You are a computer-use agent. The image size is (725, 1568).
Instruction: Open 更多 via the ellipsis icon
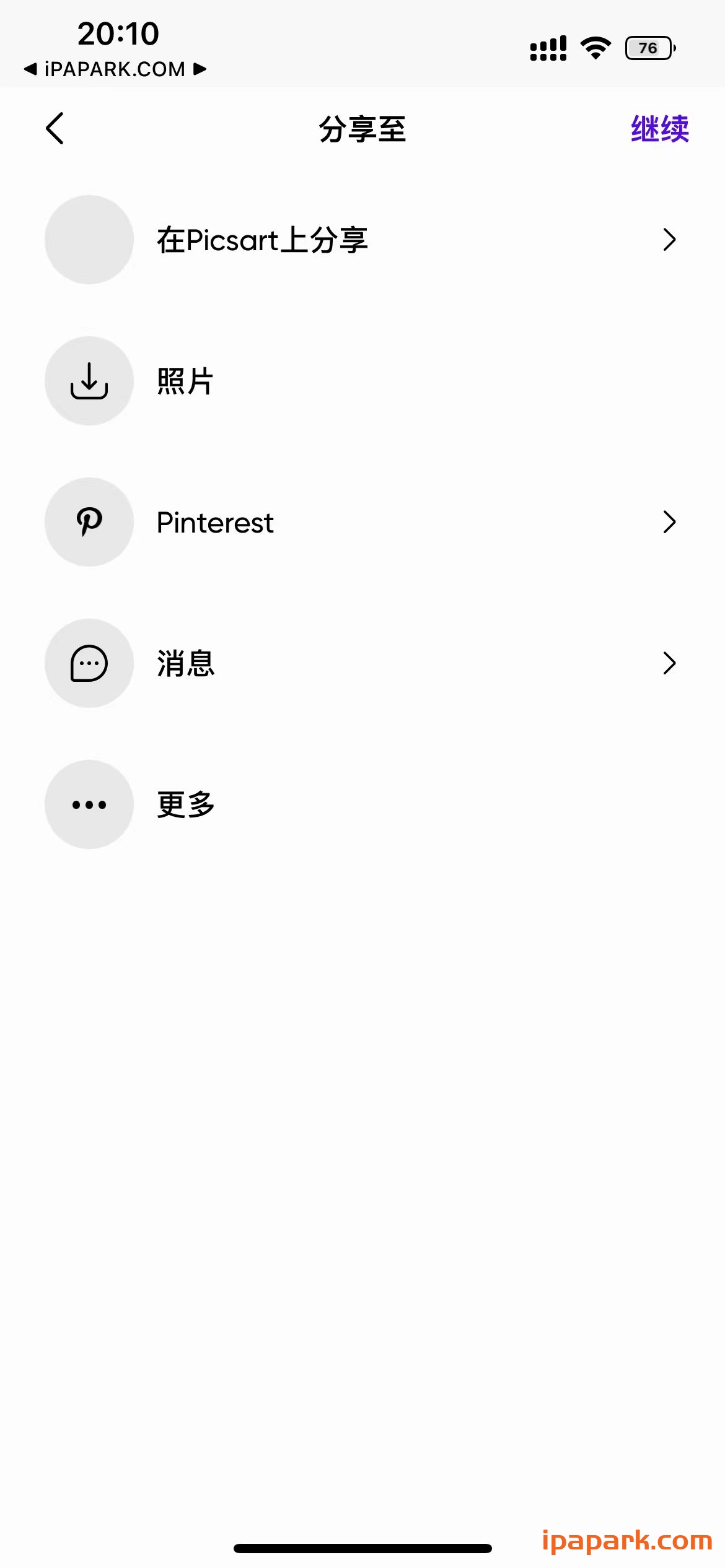point(89,804)
